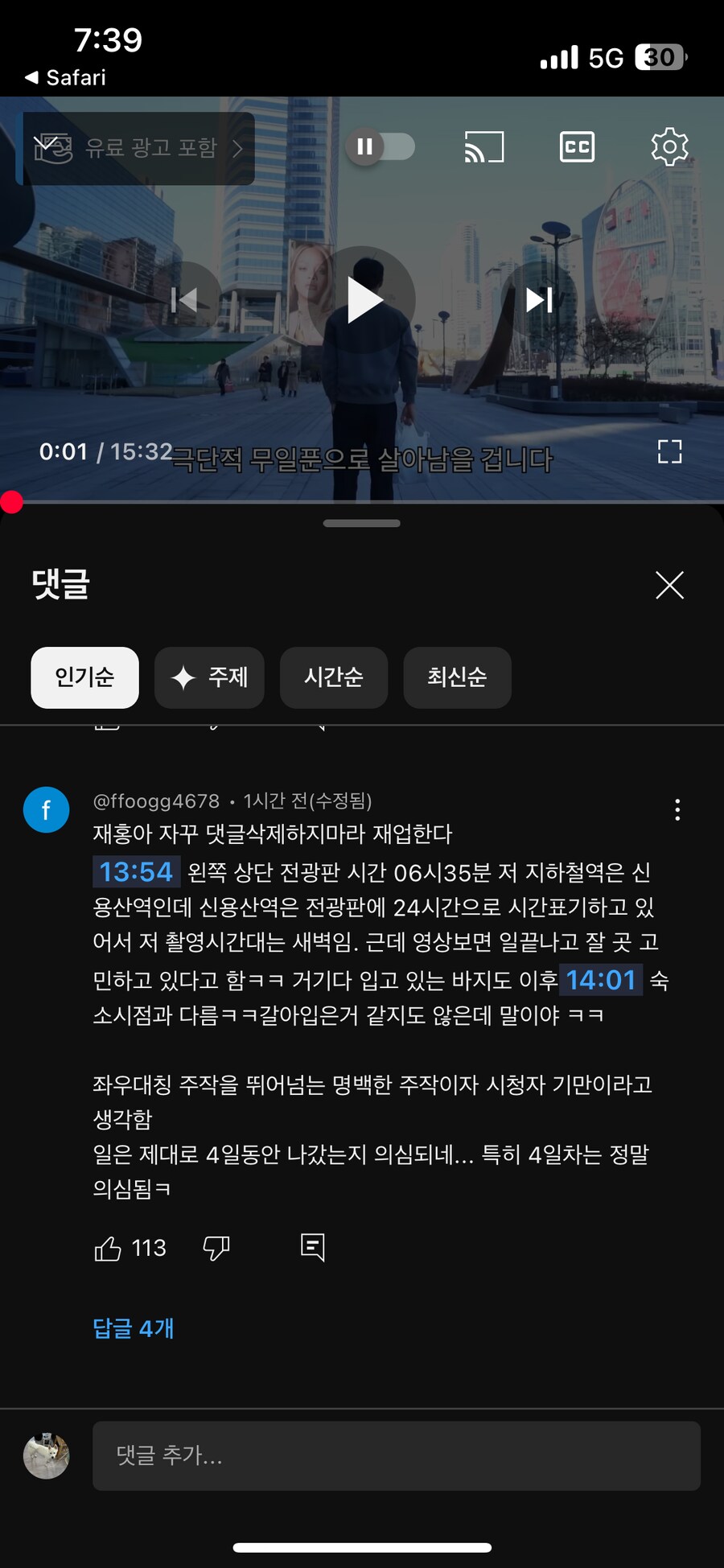
Task: Like the comment by @ffoogg4678
Action: tap(108, 1248)
